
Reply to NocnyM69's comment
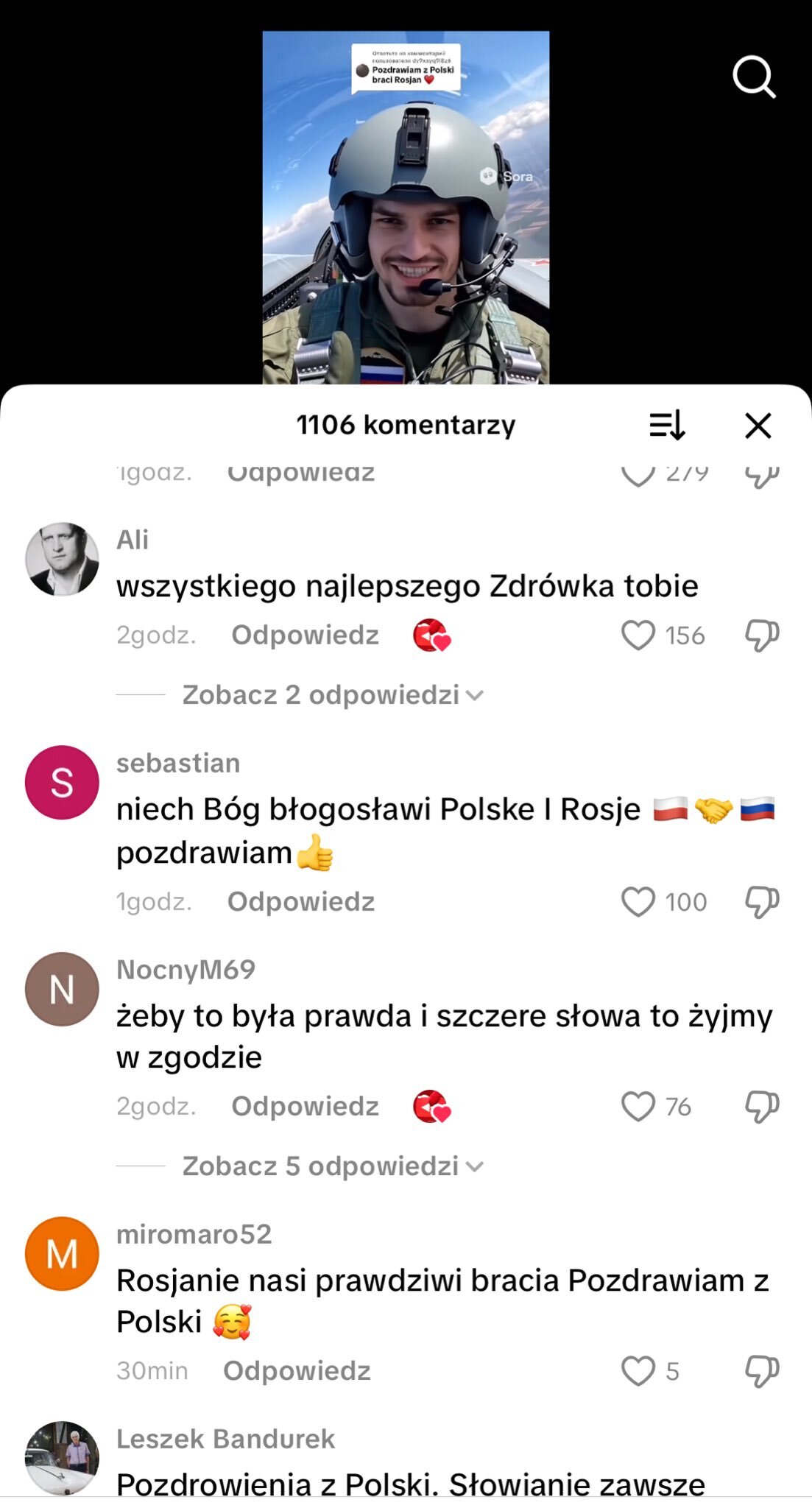coord(305,1106)
